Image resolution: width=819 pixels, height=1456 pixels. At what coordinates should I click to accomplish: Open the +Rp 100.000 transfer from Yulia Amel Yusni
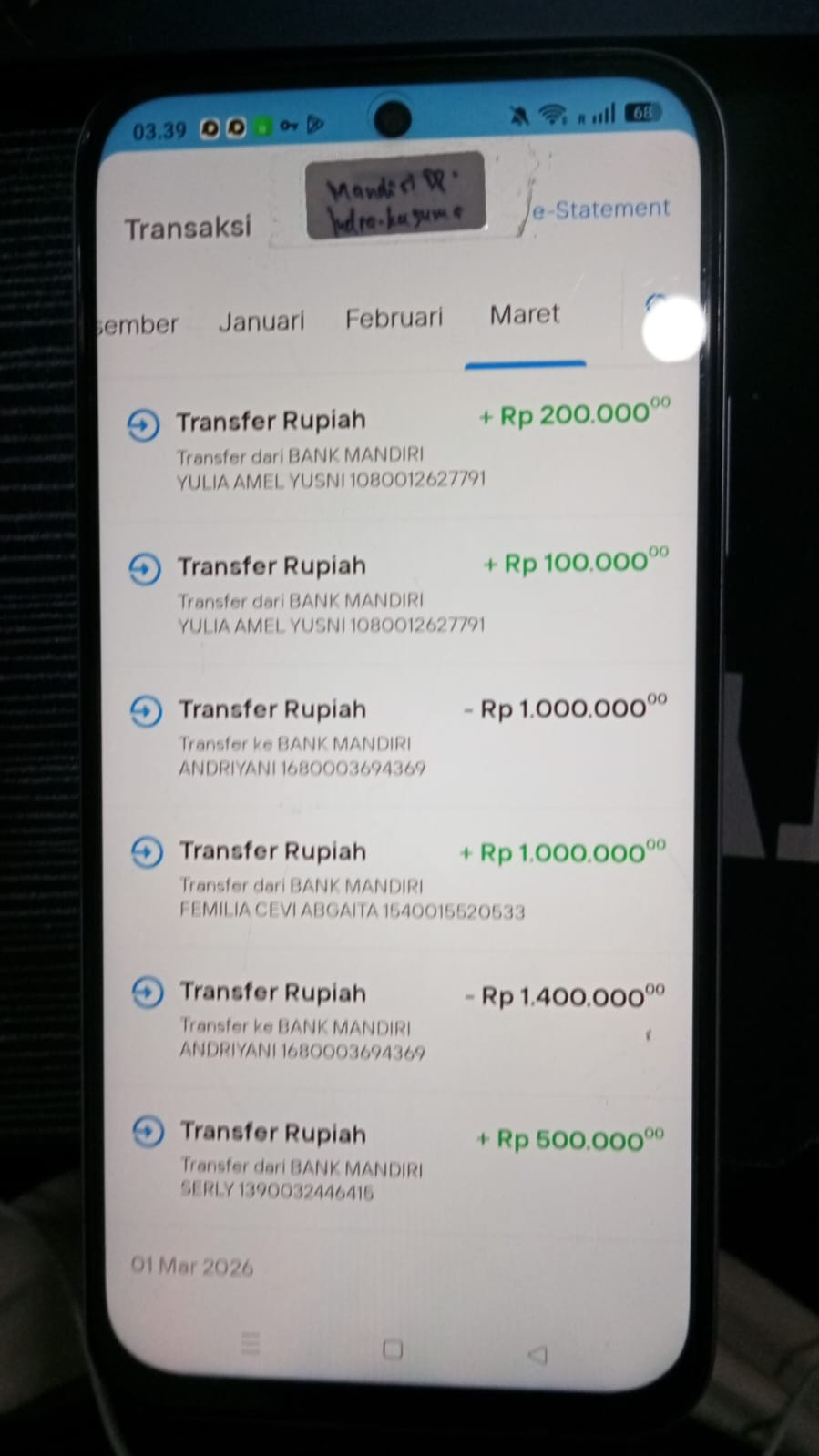click(x=398, y=594)
